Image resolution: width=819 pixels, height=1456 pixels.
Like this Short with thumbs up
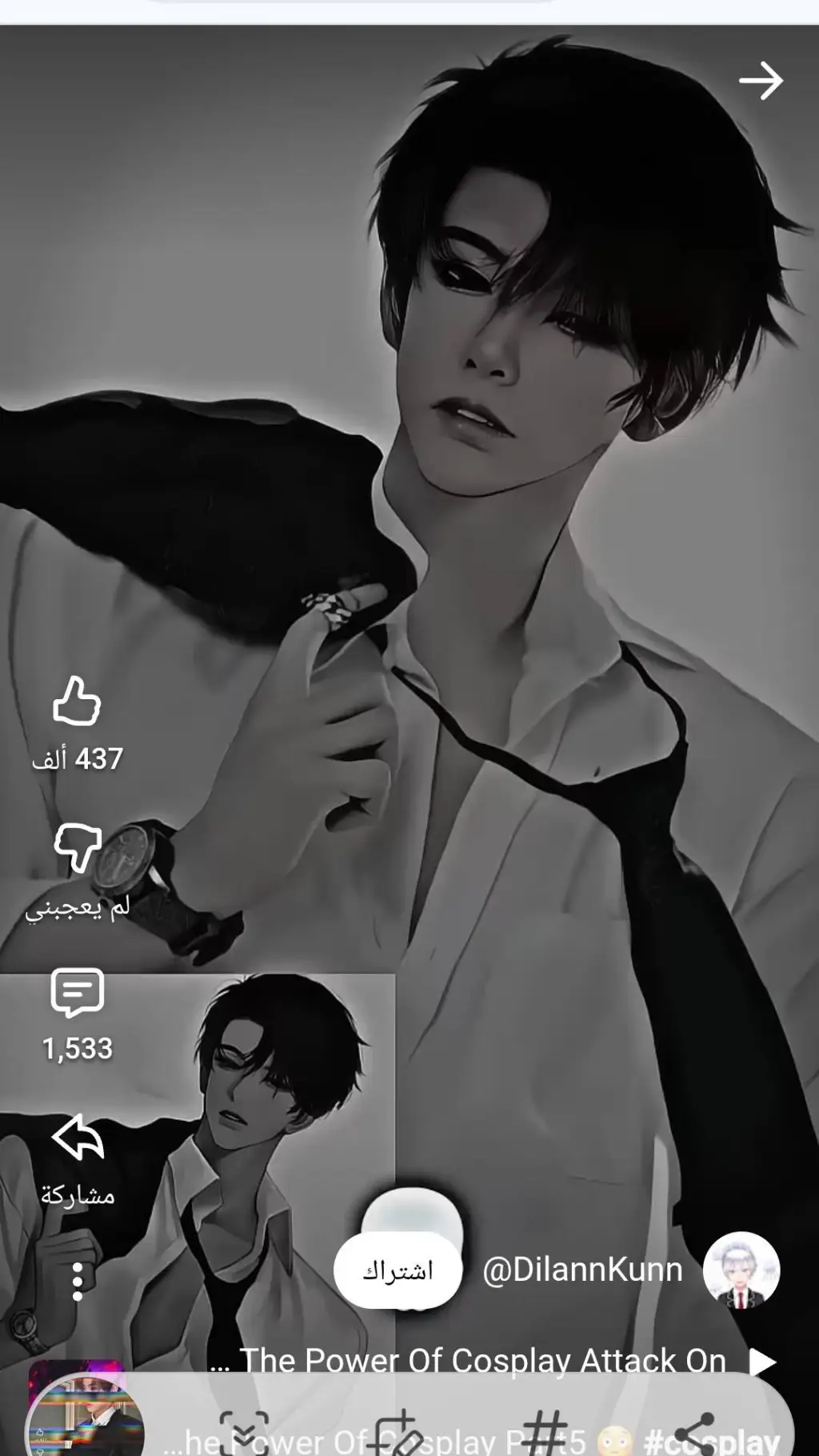(x=77, y=702)
